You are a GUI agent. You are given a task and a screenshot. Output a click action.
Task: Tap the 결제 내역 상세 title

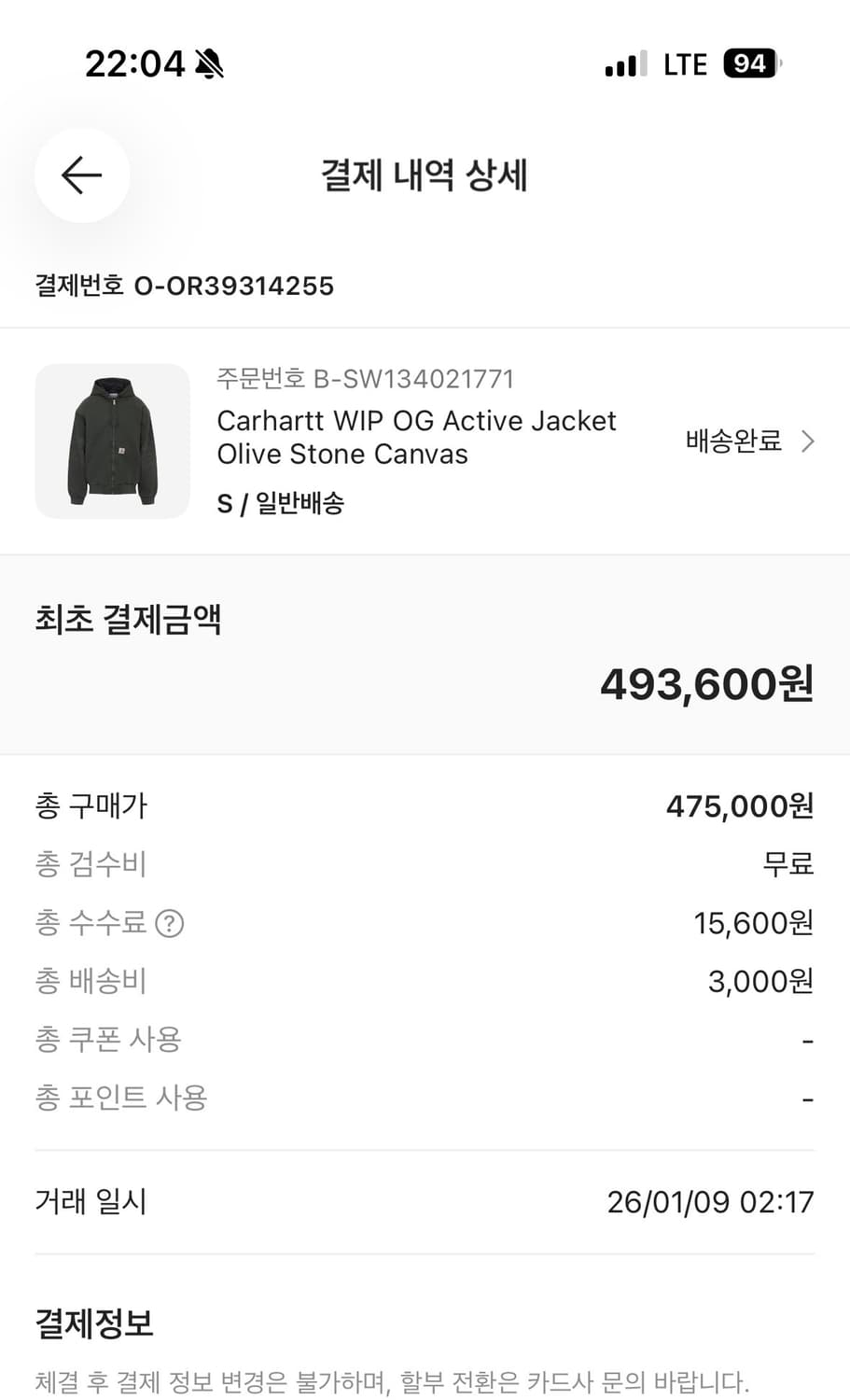tap(425, 175)
